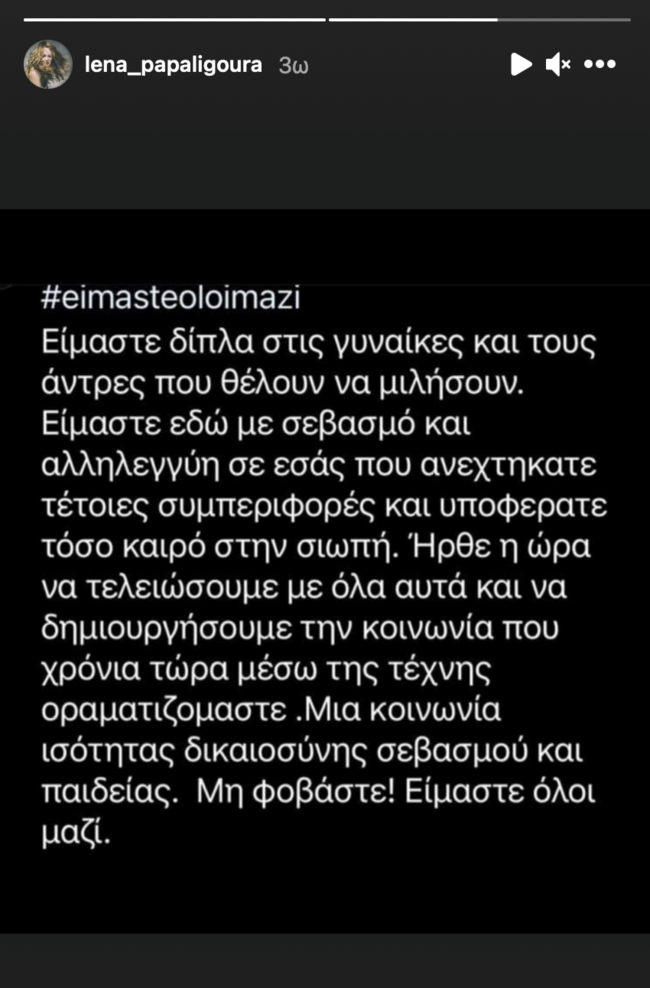Unmute the story sound
This screenshot has height=988, width=650.
click(x=558, y=65)
